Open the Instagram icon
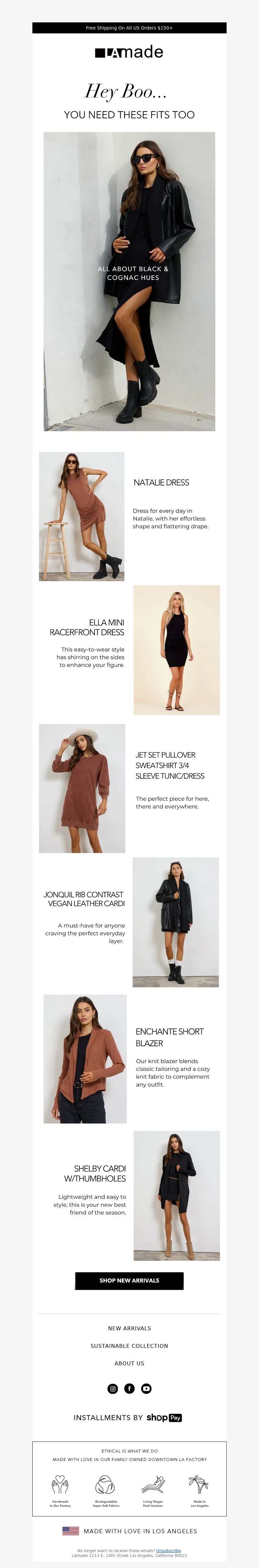Screen dimensions: 259x1568 point(112,1388)
